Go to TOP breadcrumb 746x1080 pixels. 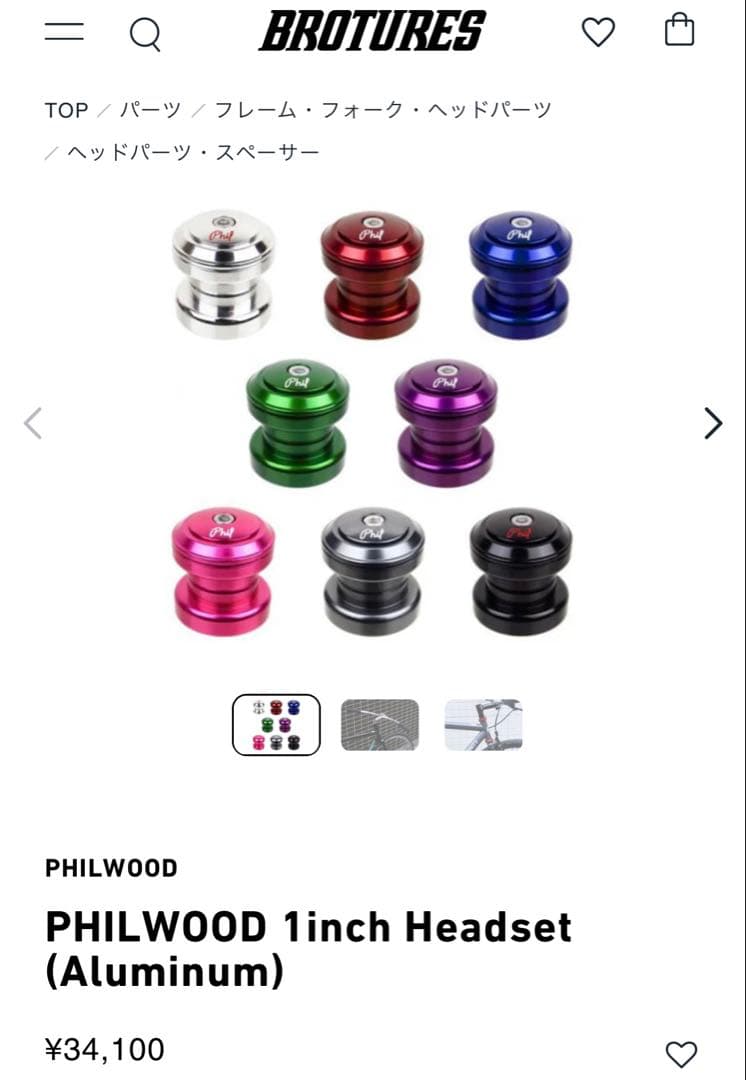[x=66, y=110]
